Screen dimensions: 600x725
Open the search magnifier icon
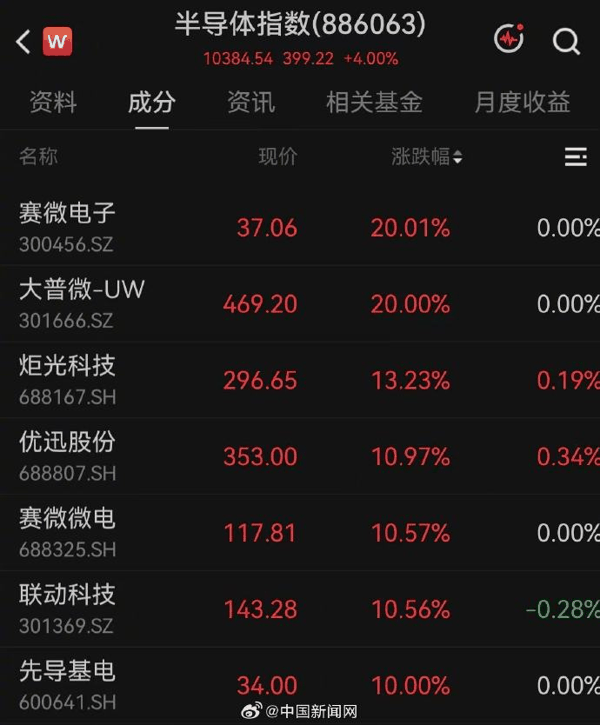(x=566, y=42)
